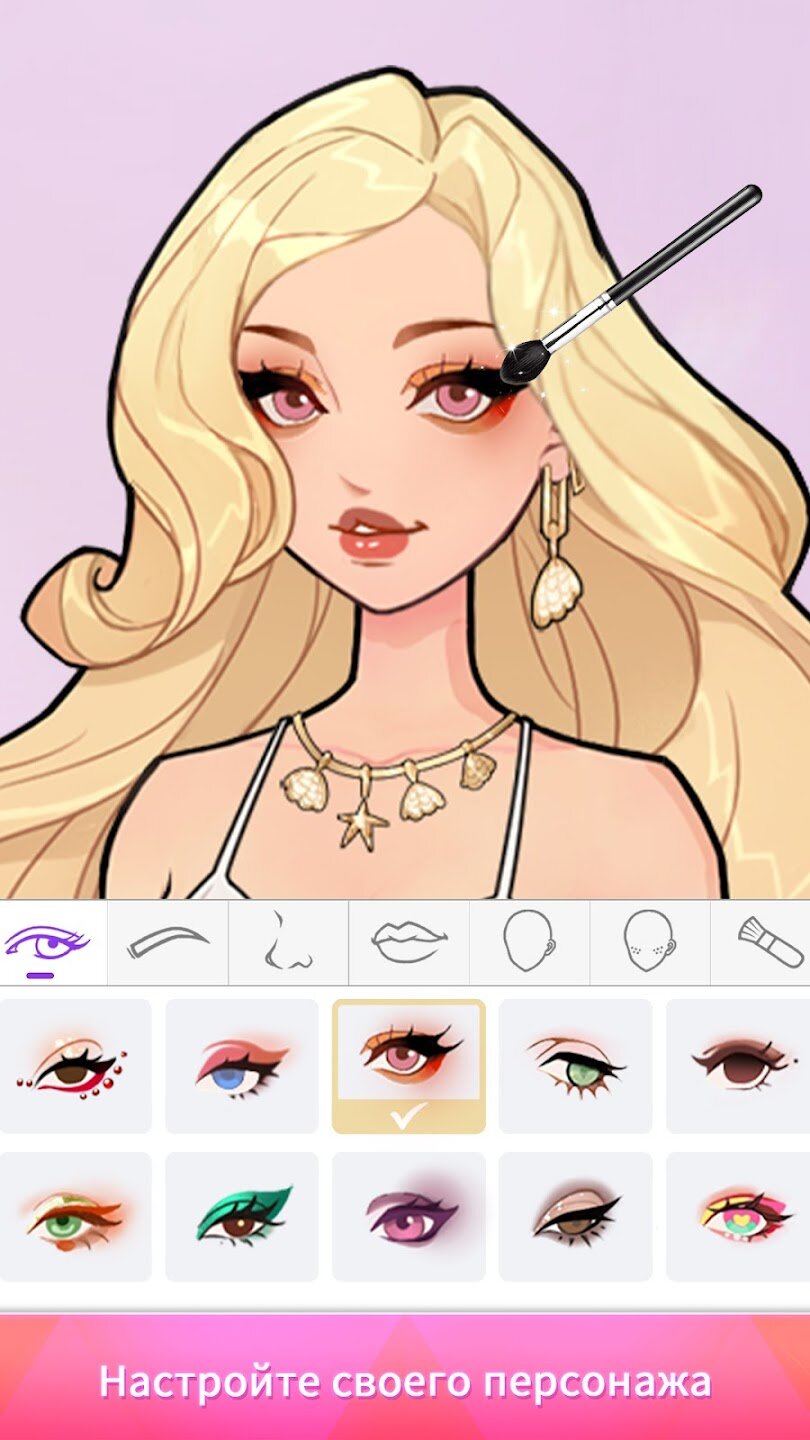
Task: Choose brown eye with shimmery beige shadow
Action: [575, 1217]
